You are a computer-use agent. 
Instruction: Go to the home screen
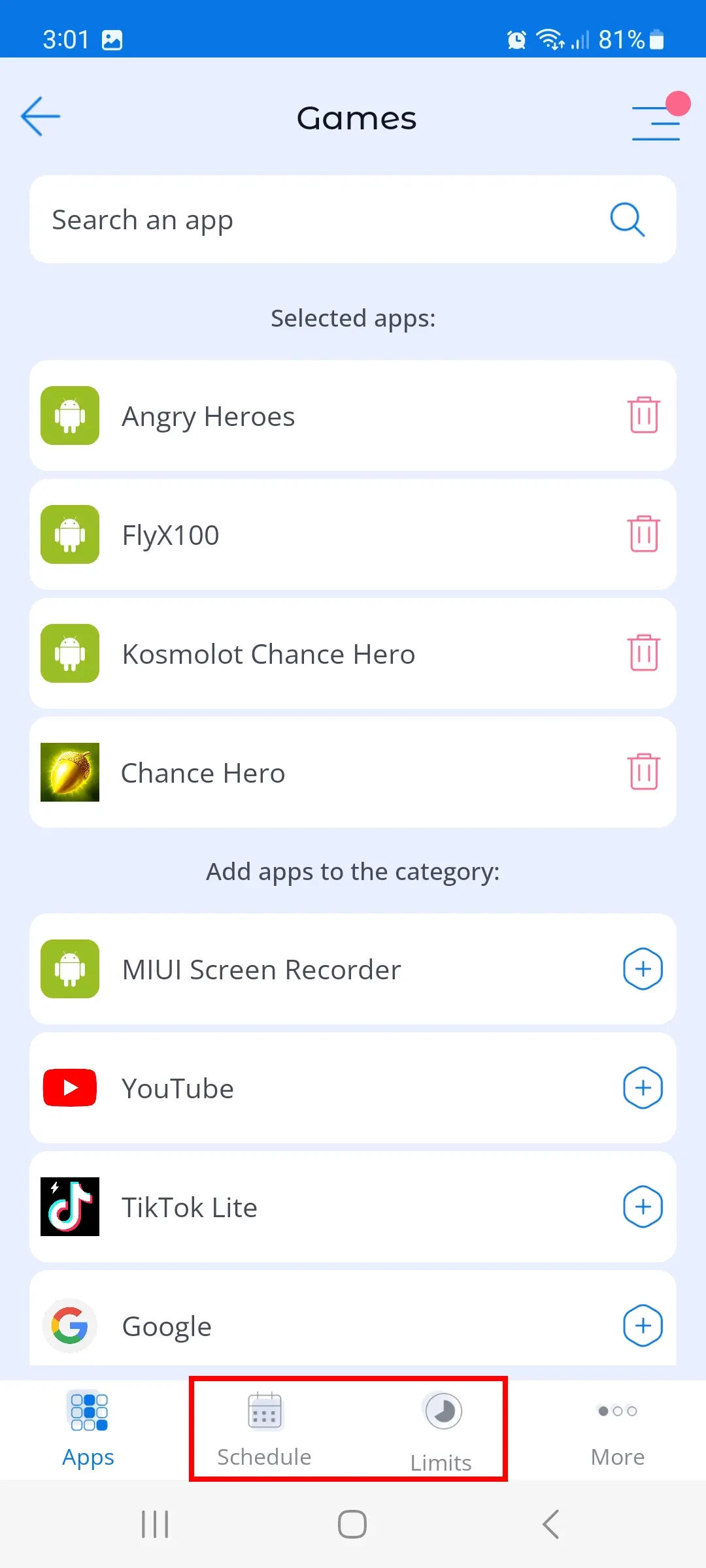[352, 1524]
